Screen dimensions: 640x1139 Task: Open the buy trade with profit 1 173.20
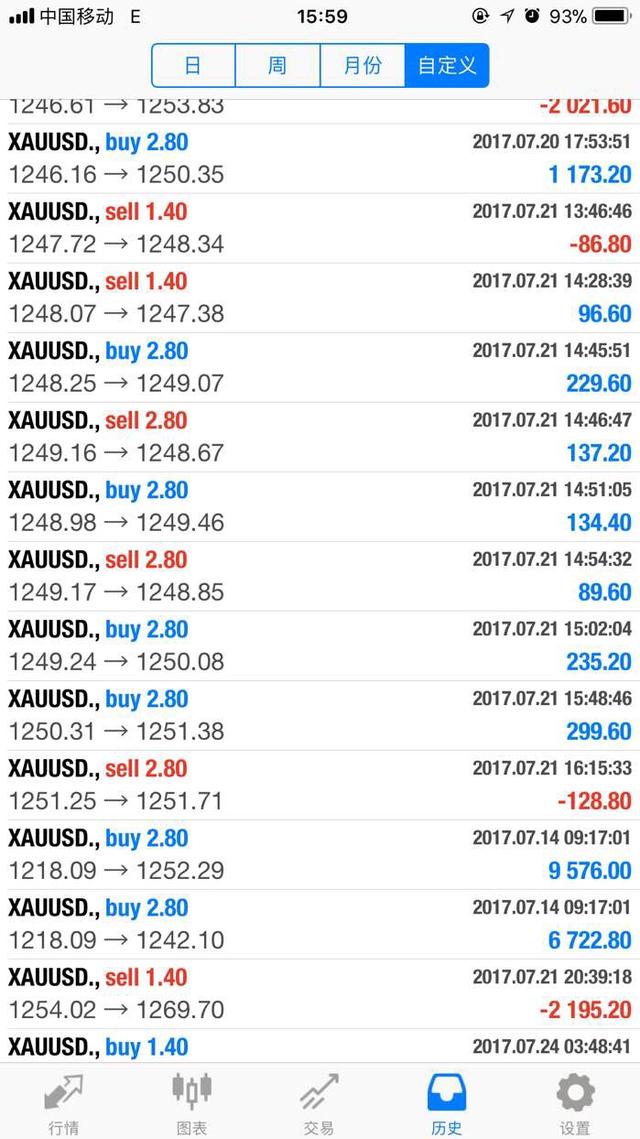[320, 158]
